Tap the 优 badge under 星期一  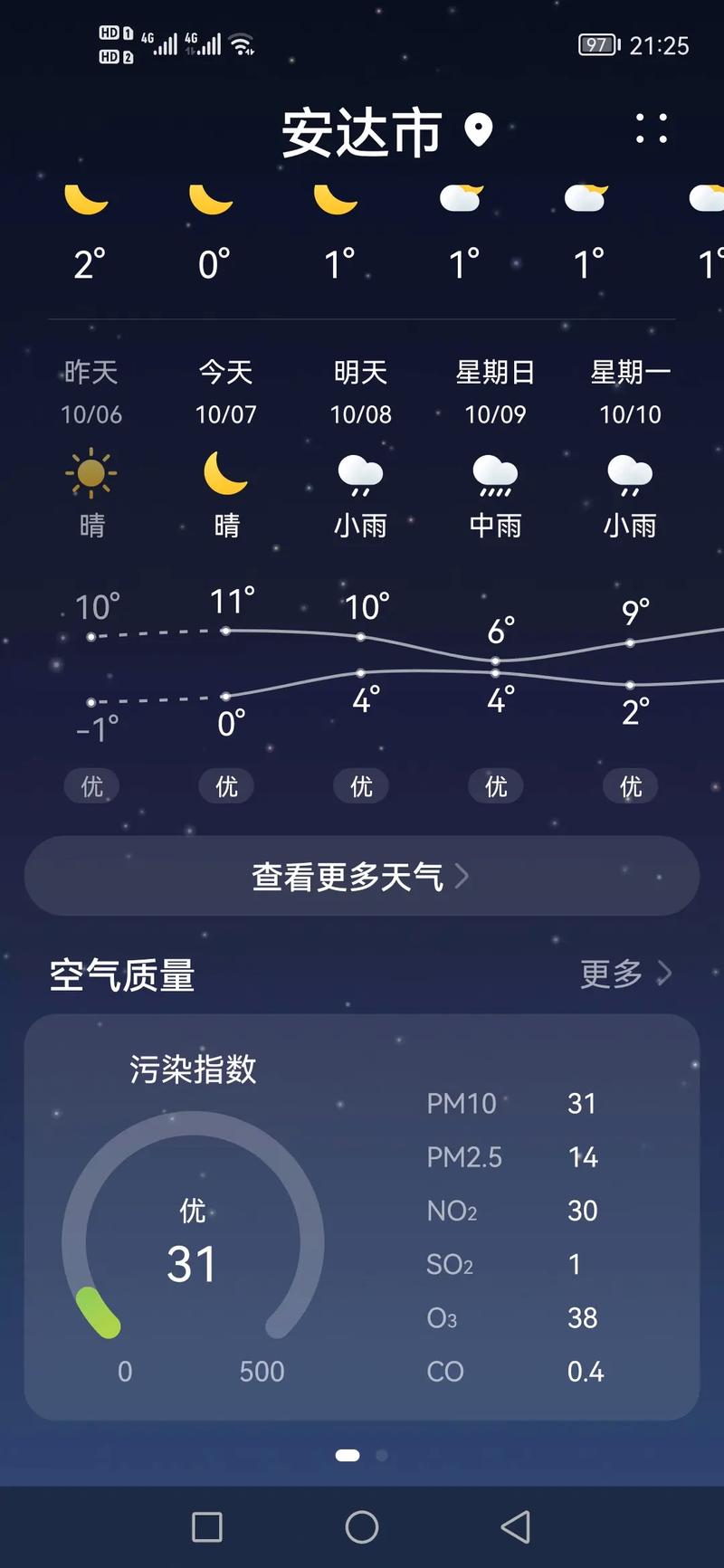coord(630,786)
